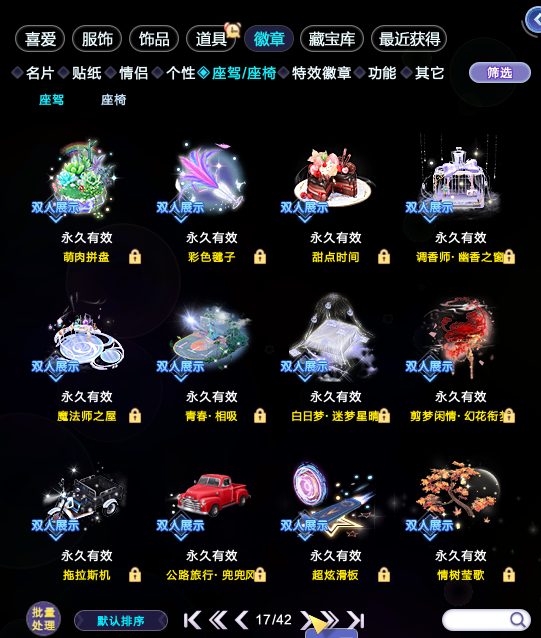Switch to the 喜爱 tab

coord(40,39)
